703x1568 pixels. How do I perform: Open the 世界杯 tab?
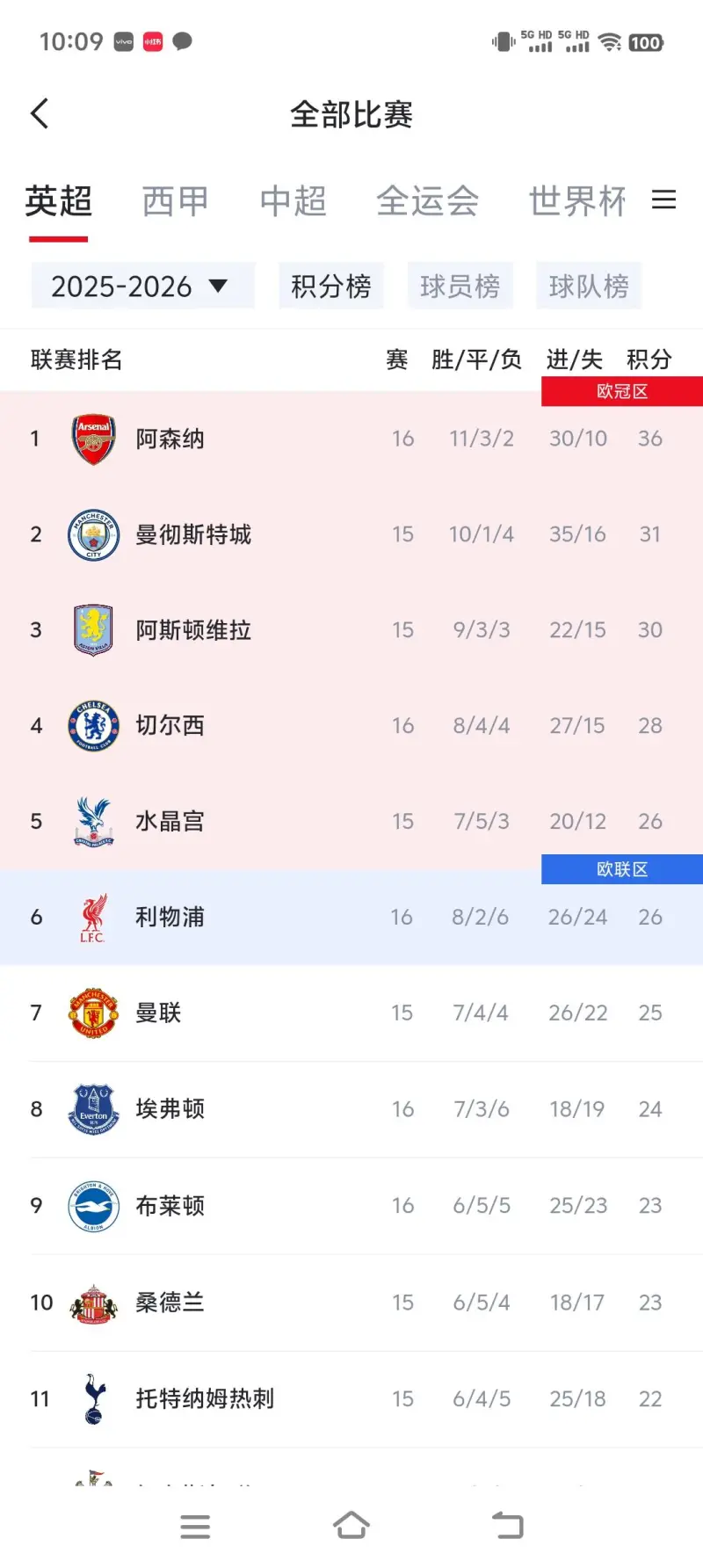click(576, 202)
